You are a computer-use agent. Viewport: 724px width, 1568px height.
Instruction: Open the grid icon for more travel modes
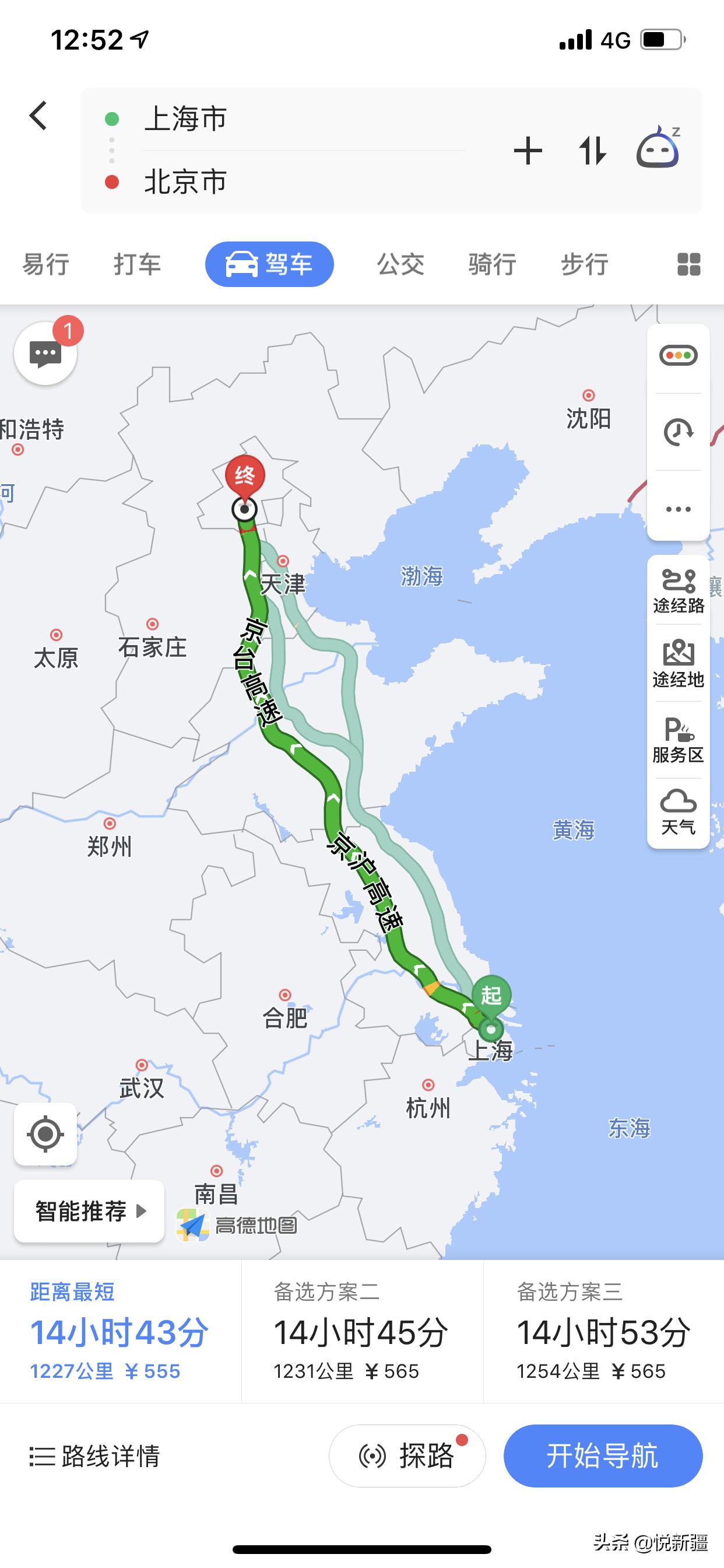687,264
